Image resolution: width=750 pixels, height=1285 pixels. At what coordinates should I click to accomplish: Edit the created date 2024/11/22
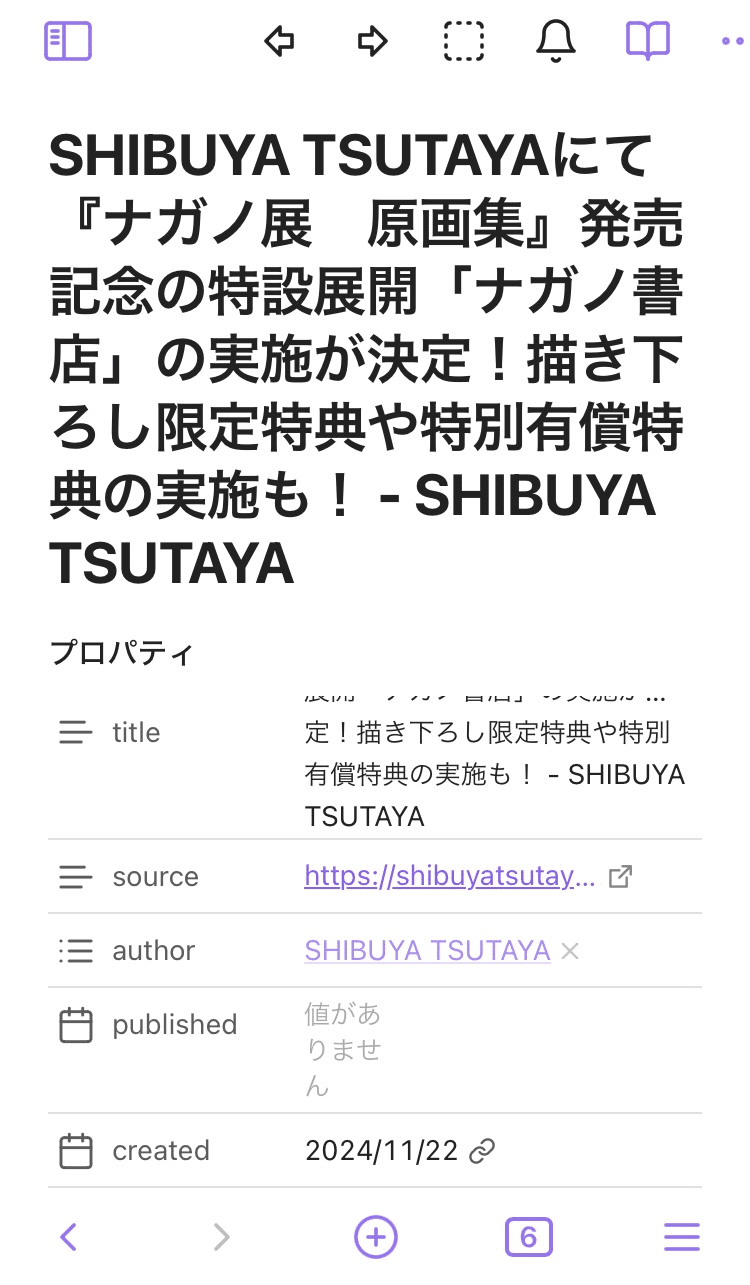click(x=381, y=1151)
